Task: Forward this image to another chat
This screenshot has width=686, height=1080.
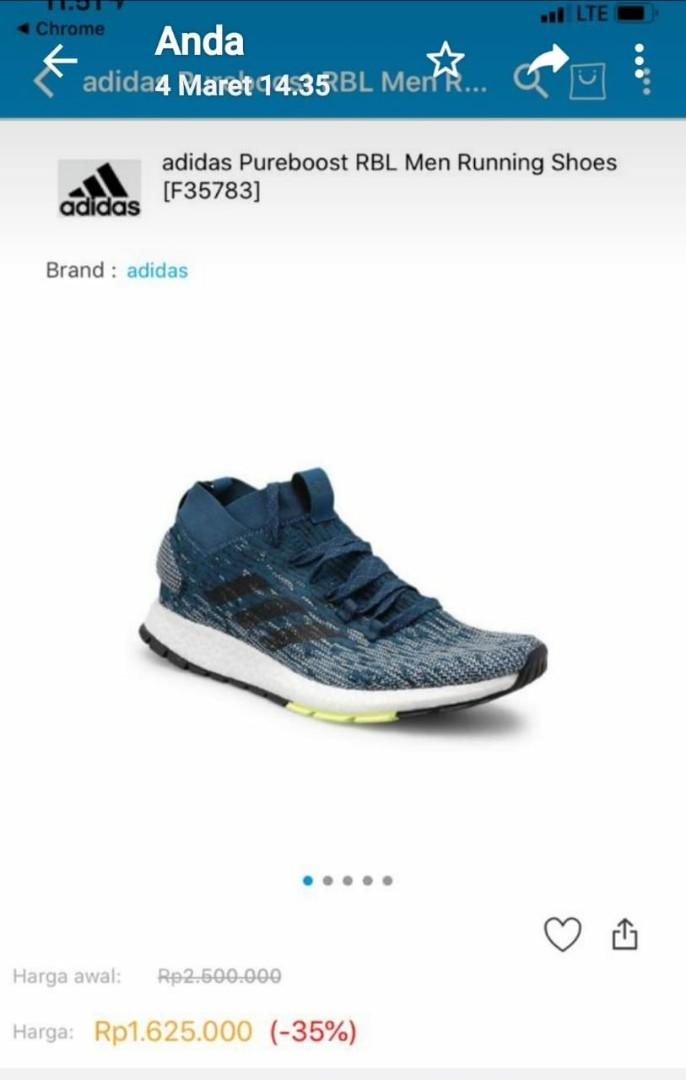Action: click(x=547, y=60)
